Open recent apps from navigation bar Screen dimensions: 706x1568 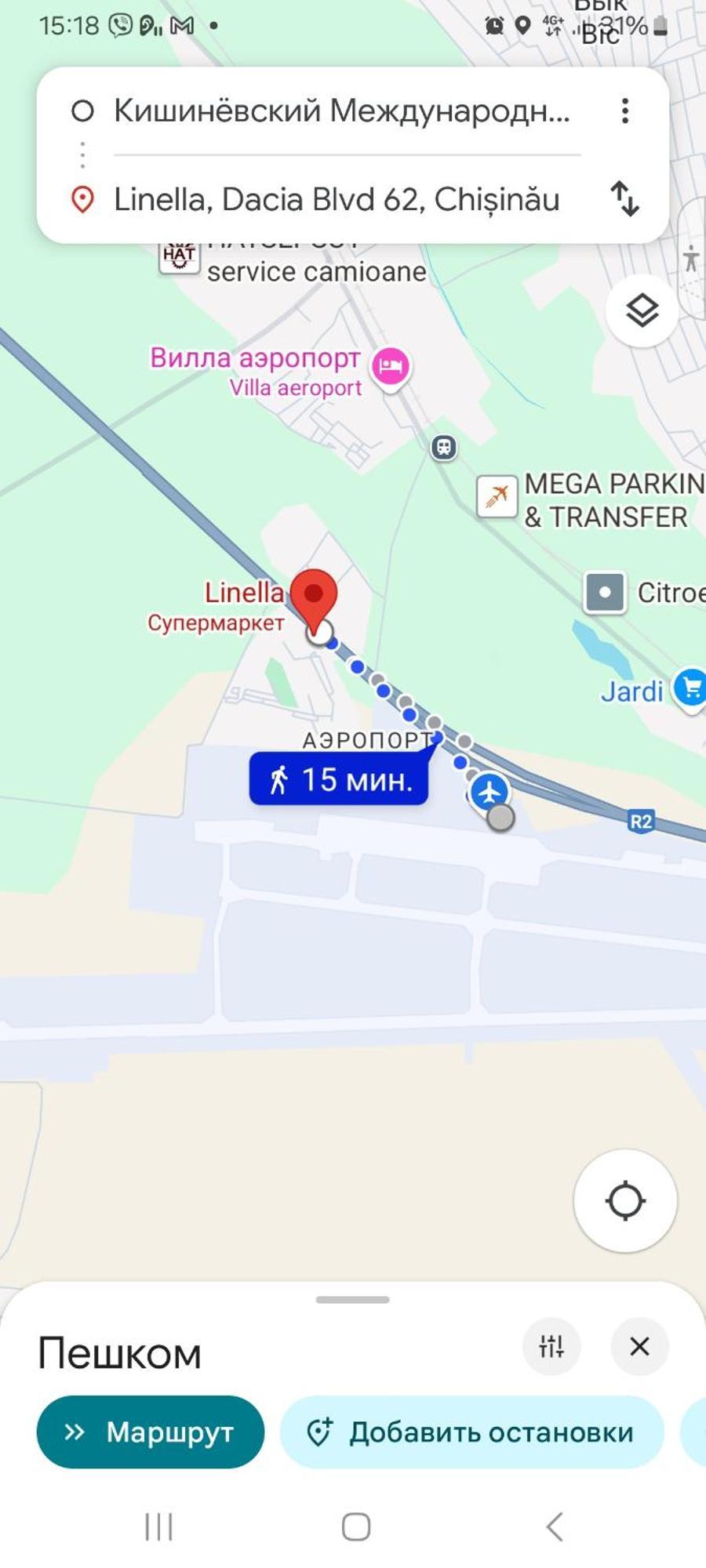click(x=158, y=1526)
